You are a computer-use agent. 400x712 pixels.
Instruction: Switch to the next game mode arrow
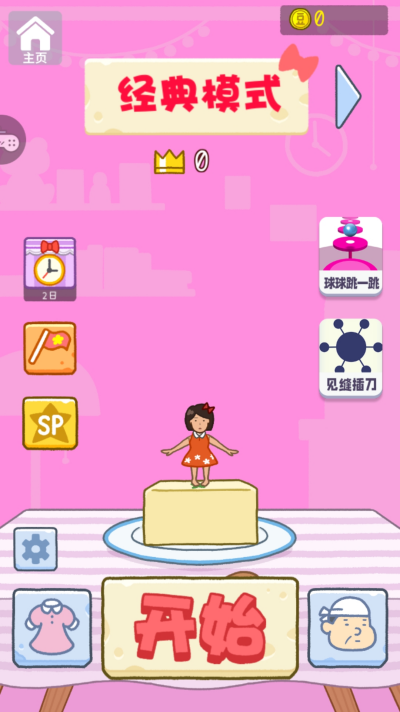coord(348,96)
